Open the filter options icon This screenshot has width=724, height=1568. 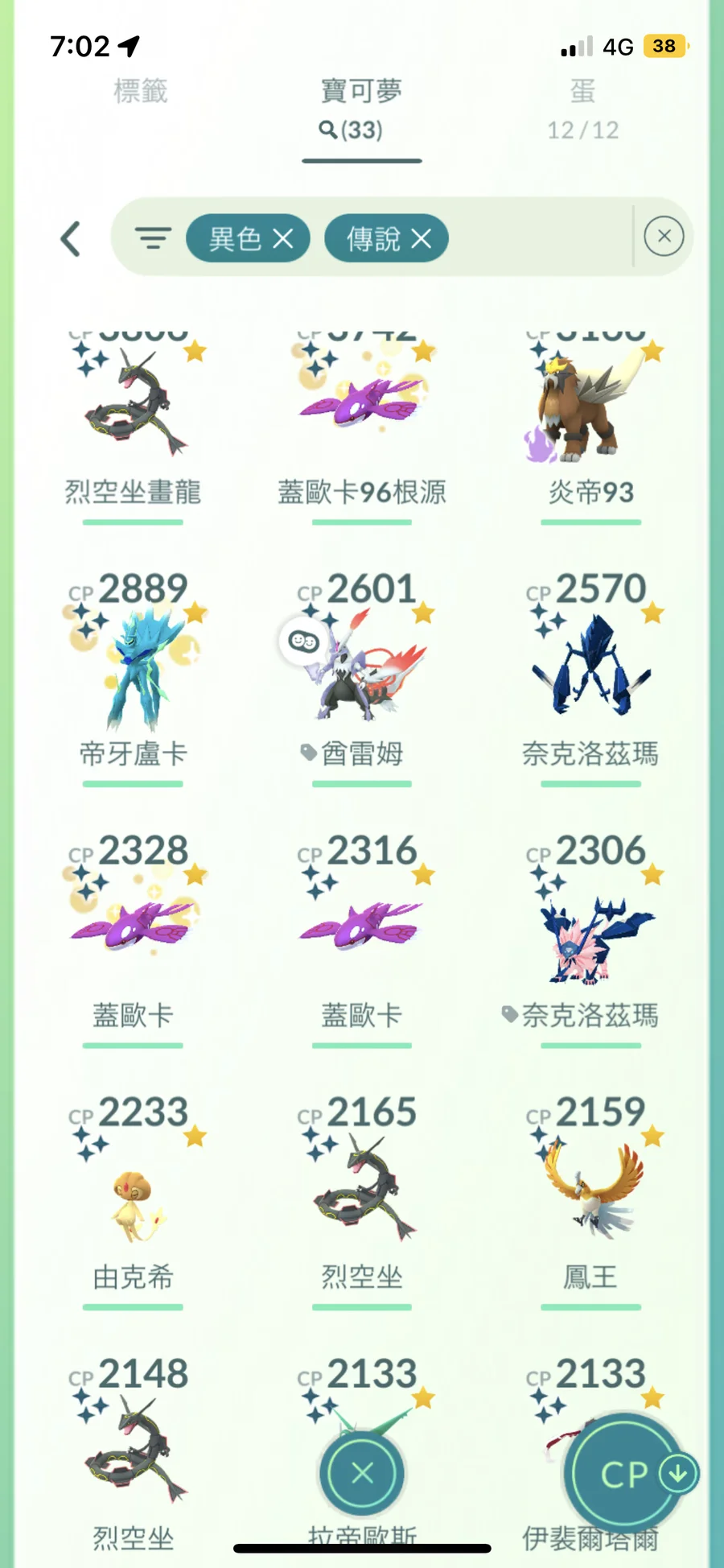coord(153,237)
